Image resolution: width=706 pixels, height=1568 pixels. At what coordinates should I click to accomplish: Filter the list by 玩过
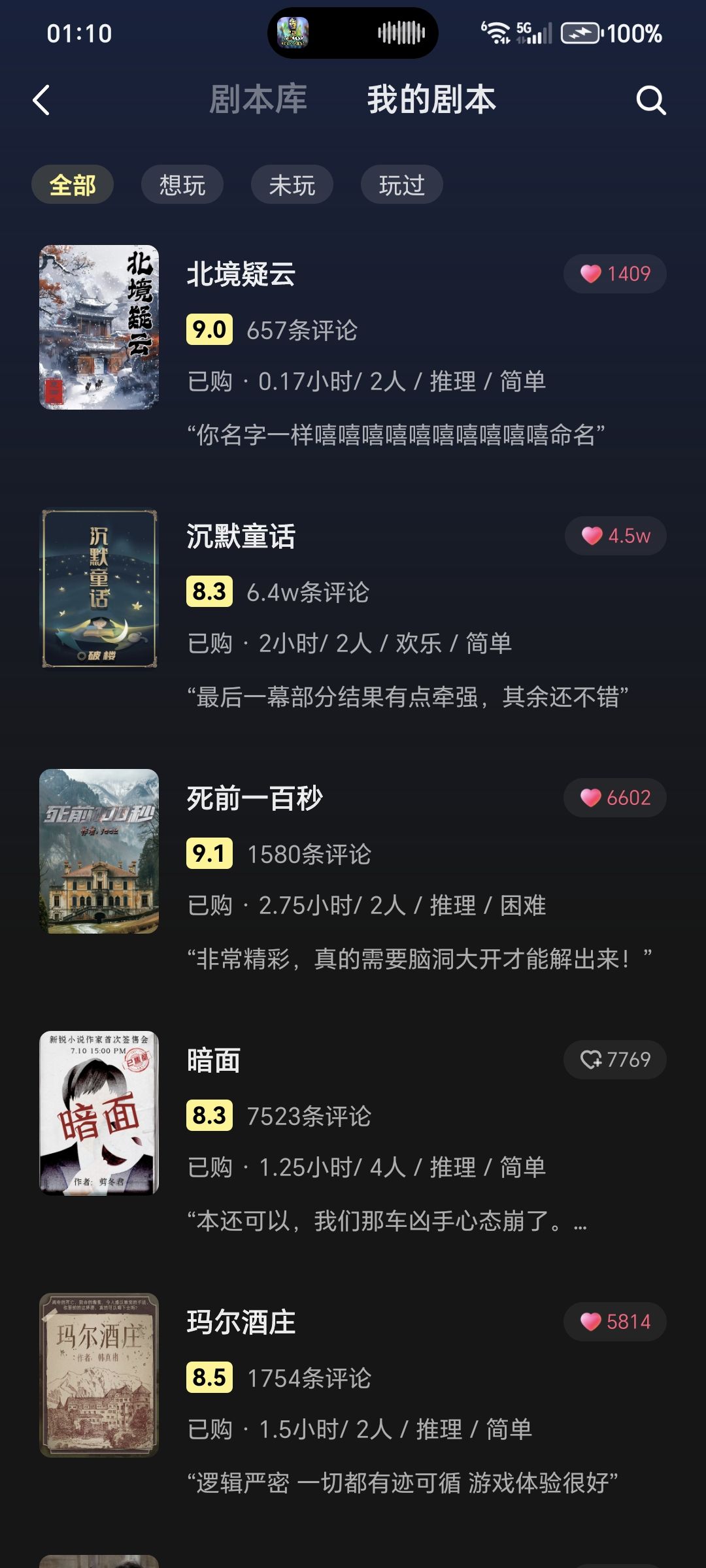pos(402,185)
